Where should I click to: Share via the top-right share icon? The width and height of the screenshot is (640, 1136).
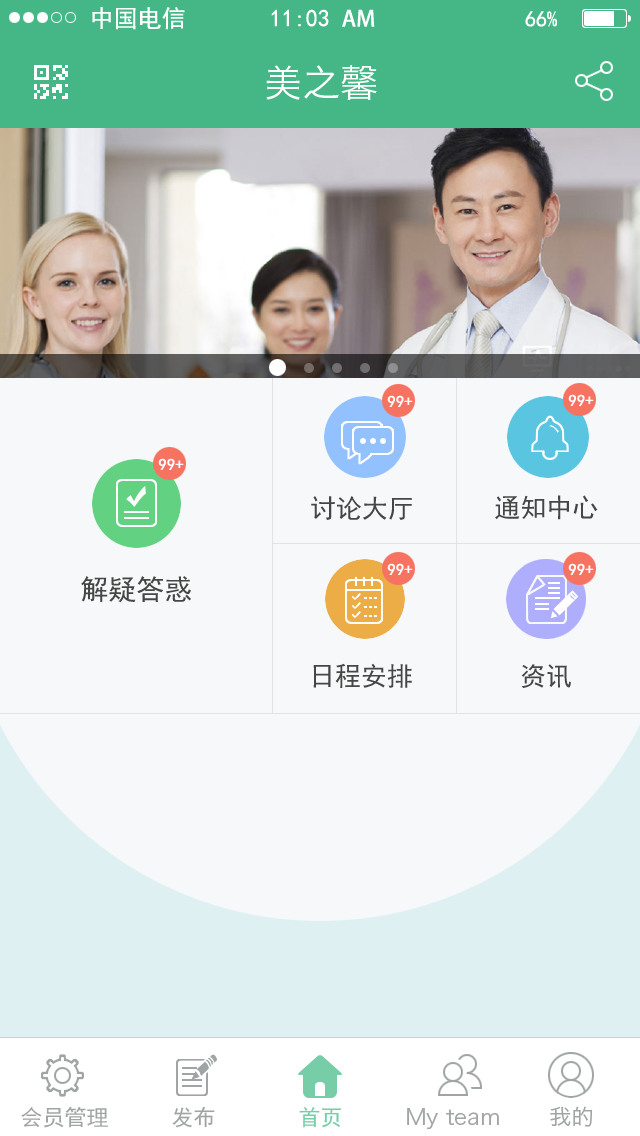(x=594, y=82)
